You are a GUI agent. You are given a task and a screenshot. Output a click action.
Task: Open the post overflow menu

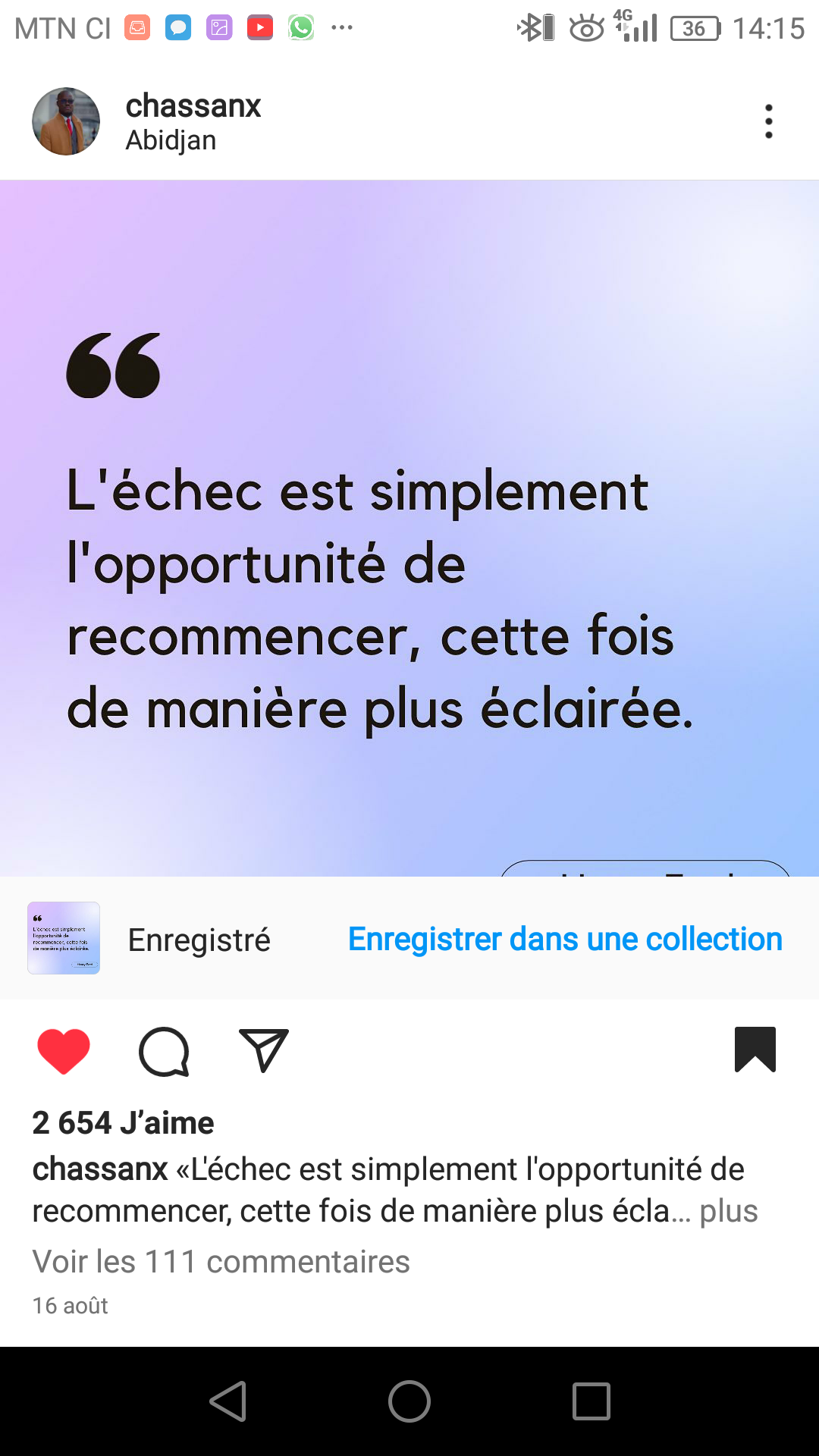(x=768, y=121)
